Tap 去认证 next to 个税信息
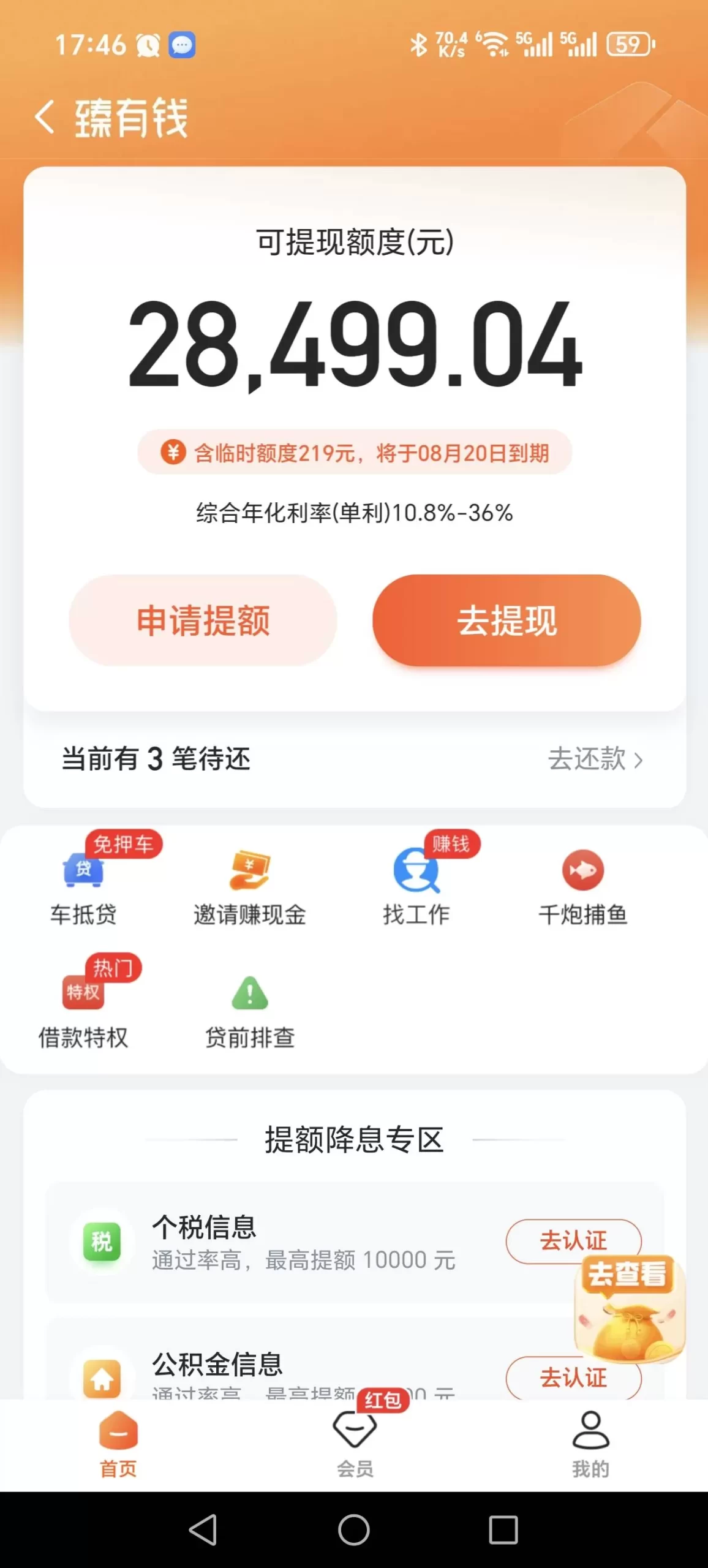Screen dimensions: 708x1568 point(573,1240)
